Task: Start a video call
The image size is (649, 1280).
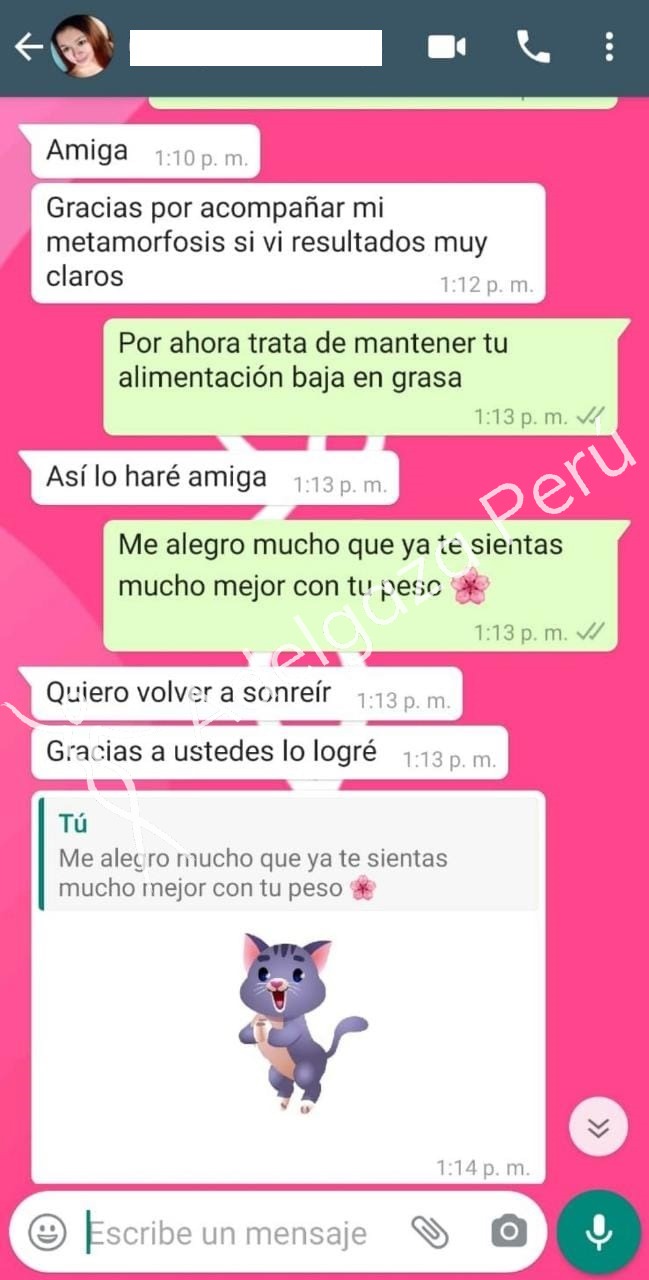Action: pyautogui.click(x=447, y=47)
